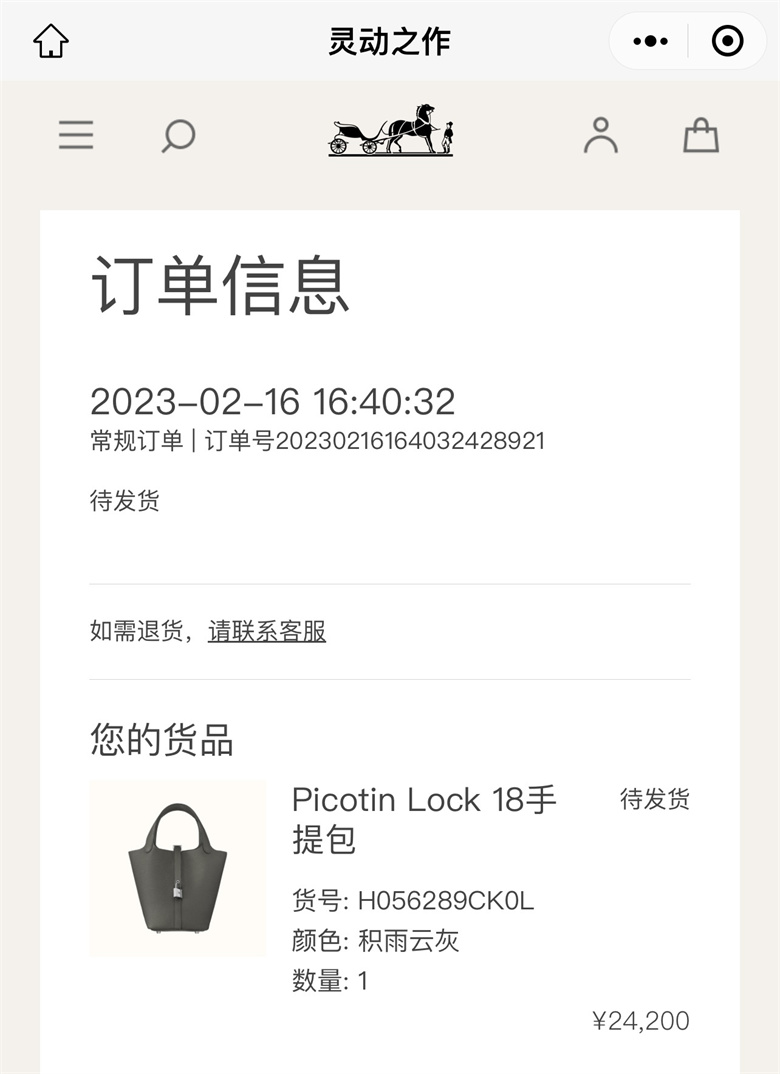Screen dimensions: 780x1074
Task: Open the shopping bag
Action: 701,135
